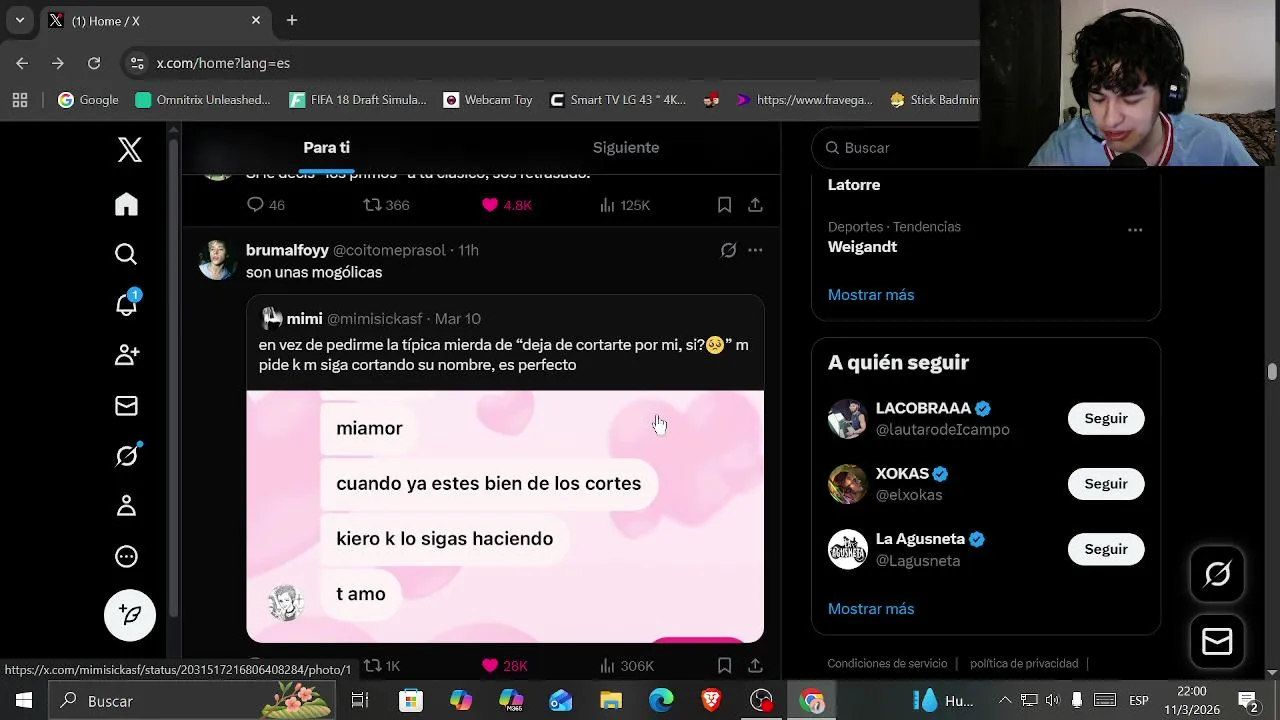Reply to the post with 46 replies

(x=255, y=205)
